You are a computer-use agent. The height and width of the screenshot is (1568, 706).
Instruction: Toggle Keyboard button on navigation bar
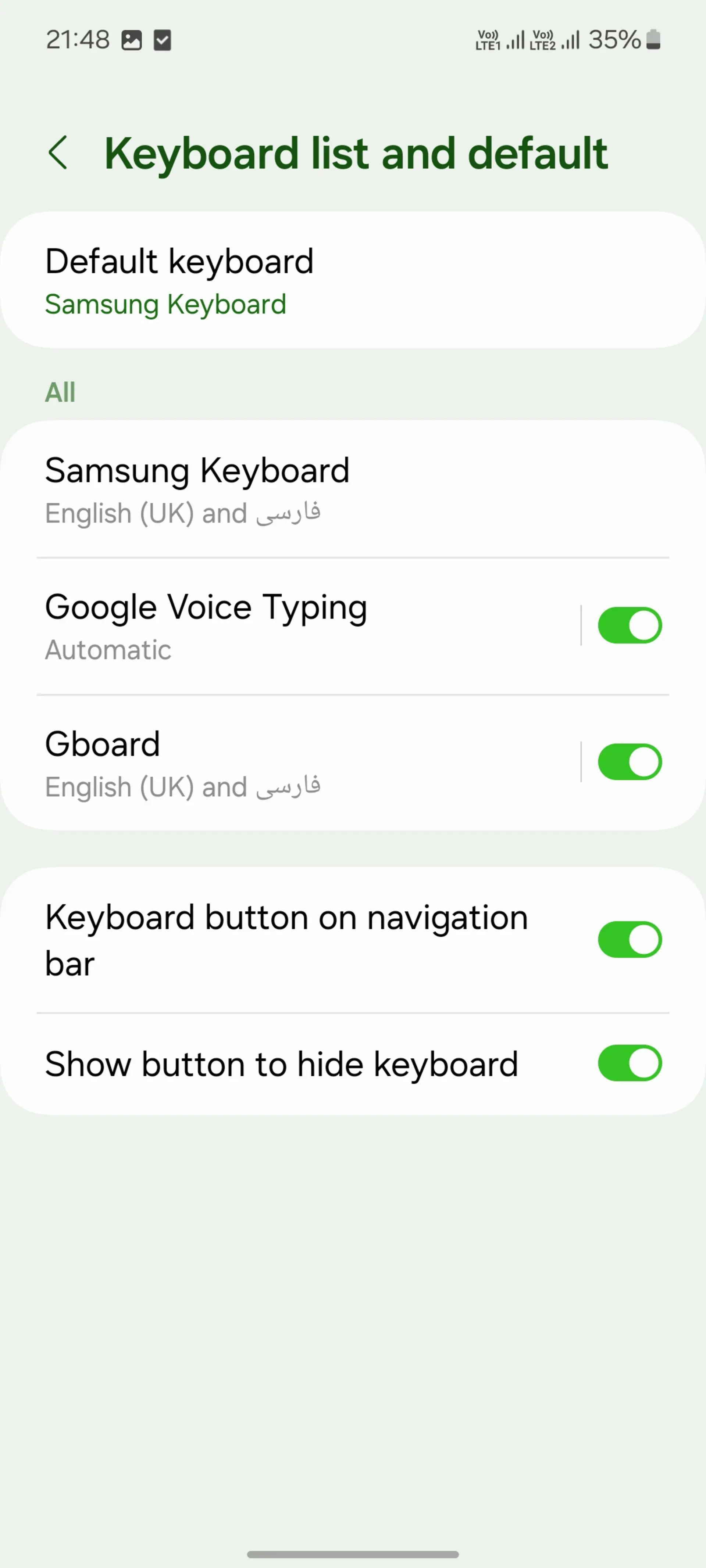click(x=630, y=939)
